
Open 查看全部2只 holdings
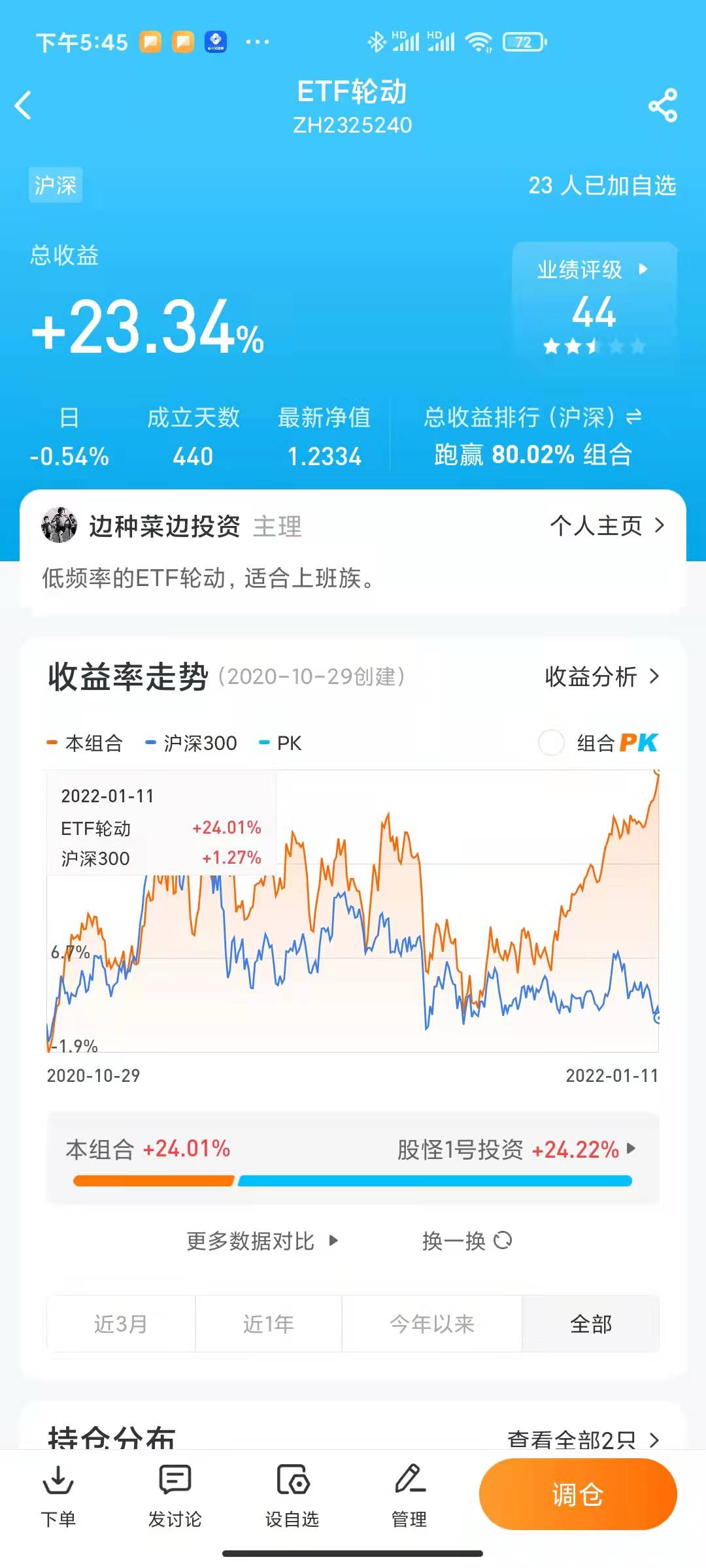coord(582,1439)
